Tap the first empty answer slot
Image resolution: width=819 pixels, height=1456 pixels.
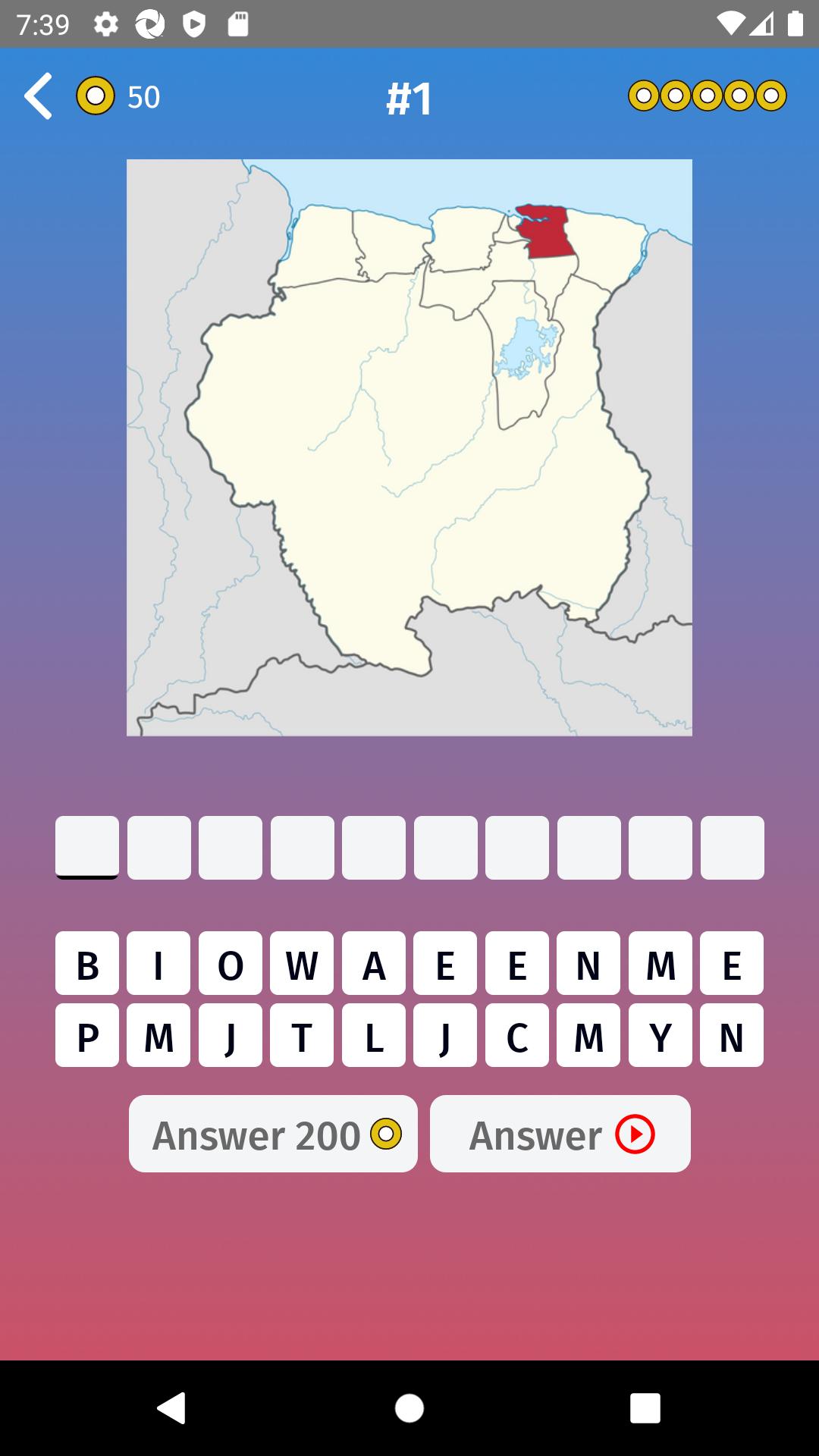coord(86,847)
